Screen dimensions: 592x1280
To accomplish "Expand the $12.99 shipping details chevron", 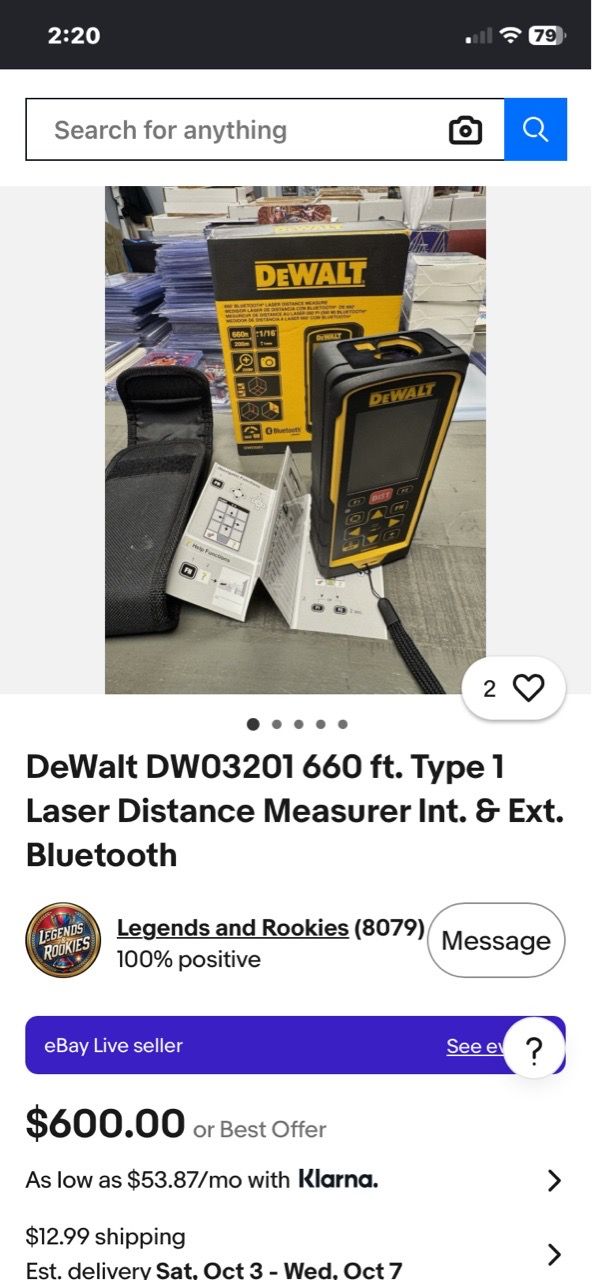I will pyautogui.click(x=554, y=1254).
